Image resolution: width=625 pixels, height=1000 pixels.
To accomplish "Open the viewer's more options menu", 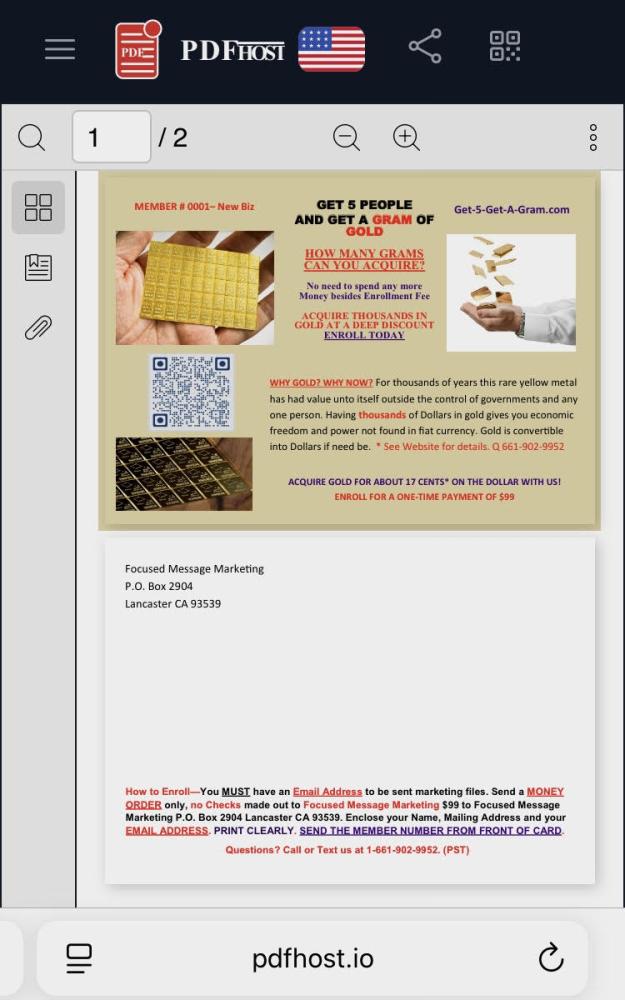I will point(593,137).
